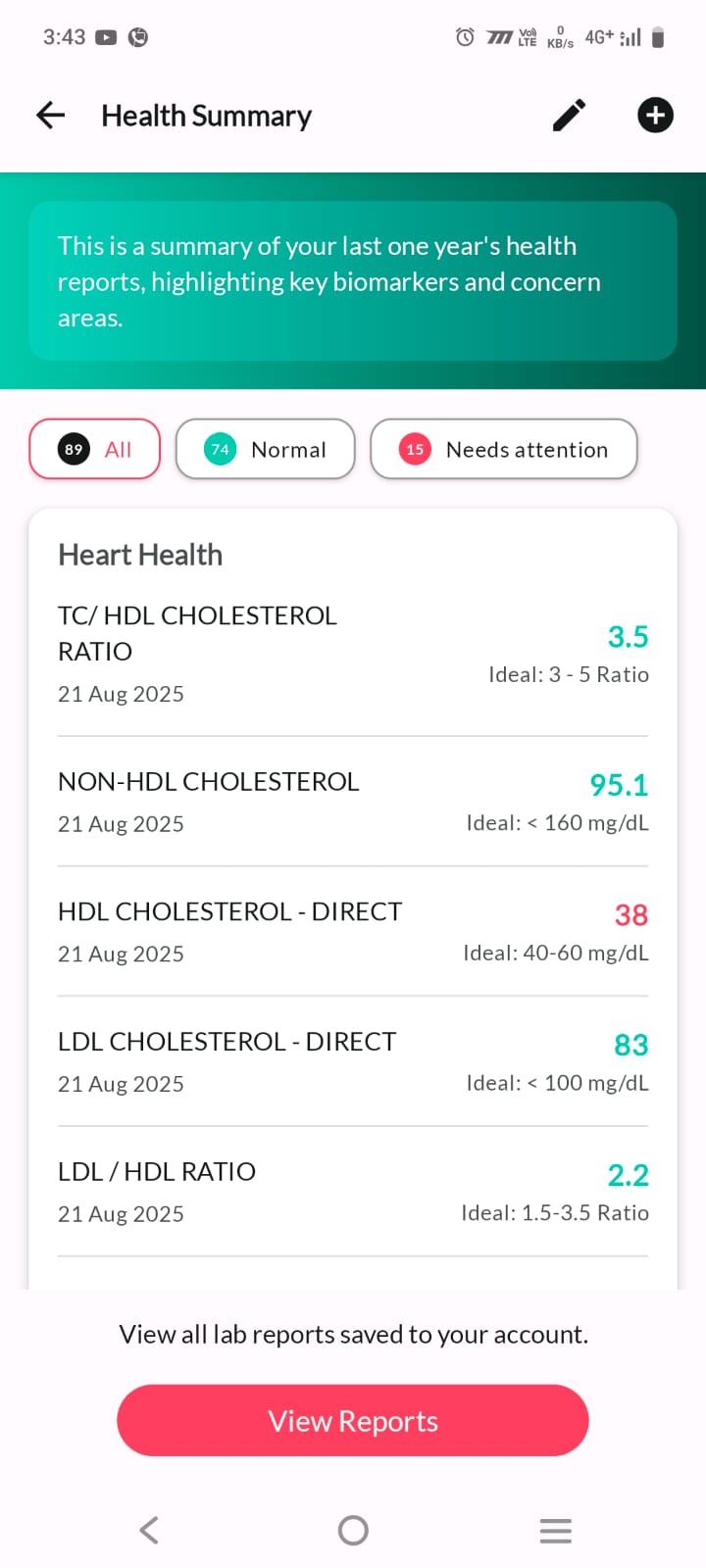Viewport: 706px width, 1568px height.
Task: Tap the plus icon to add a report
Action: click(x=654, y=115)
